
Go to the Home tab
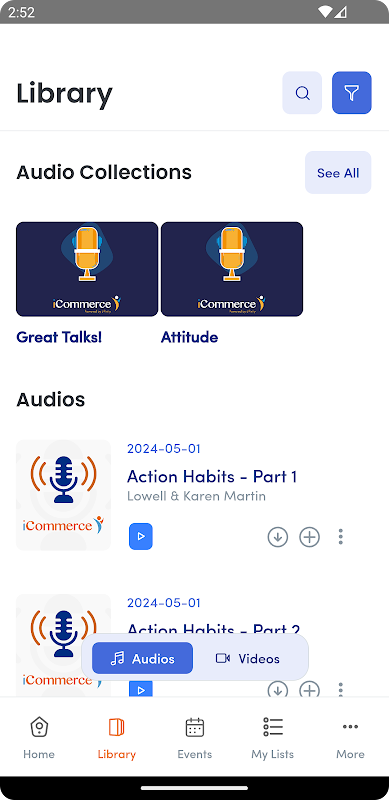coord(39,737)
